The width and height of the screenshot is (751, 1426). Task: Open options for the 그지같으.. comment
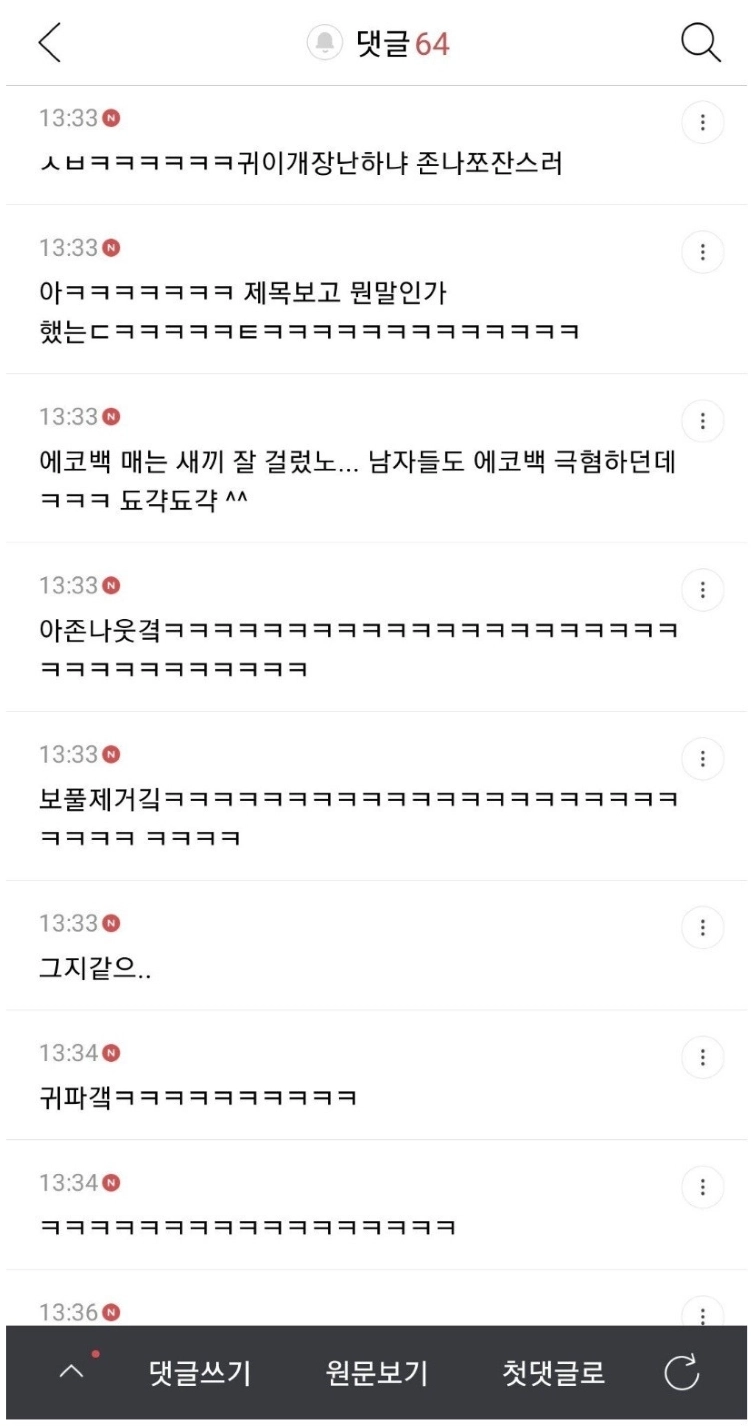point(702,927)
